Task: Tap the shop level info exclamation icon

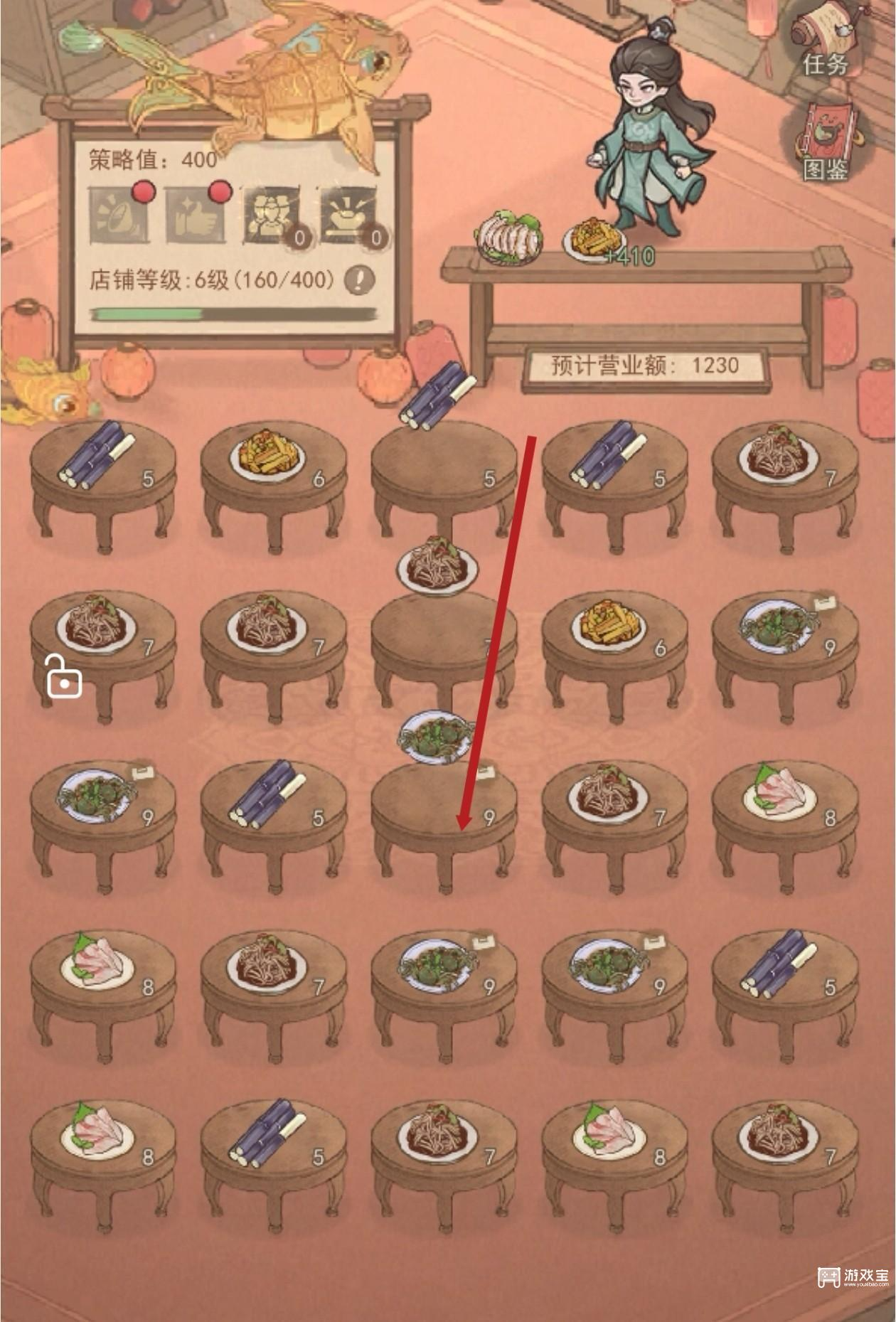Action: 359,280
